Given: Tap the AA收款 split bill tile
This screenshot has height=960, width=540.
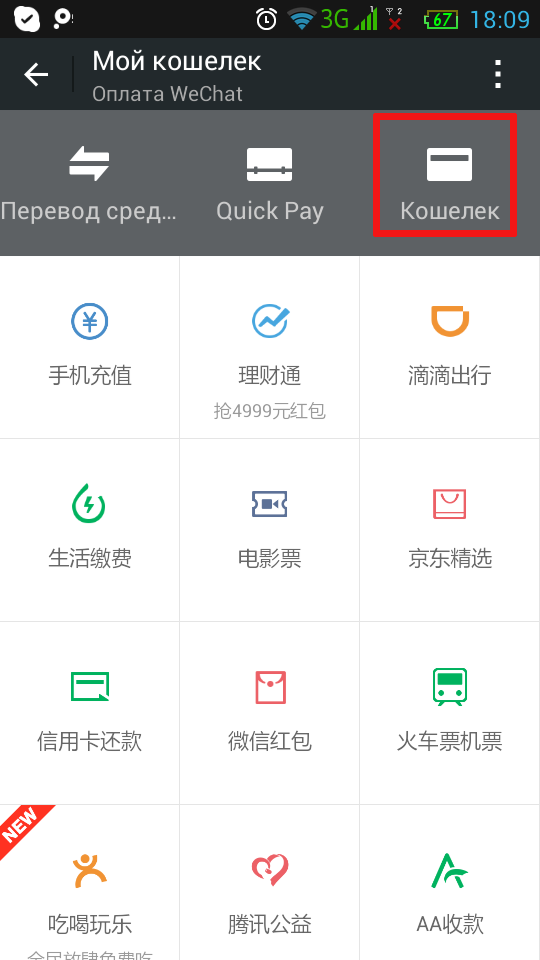Looking at the screenshot, I should click(x=450, y=882).
